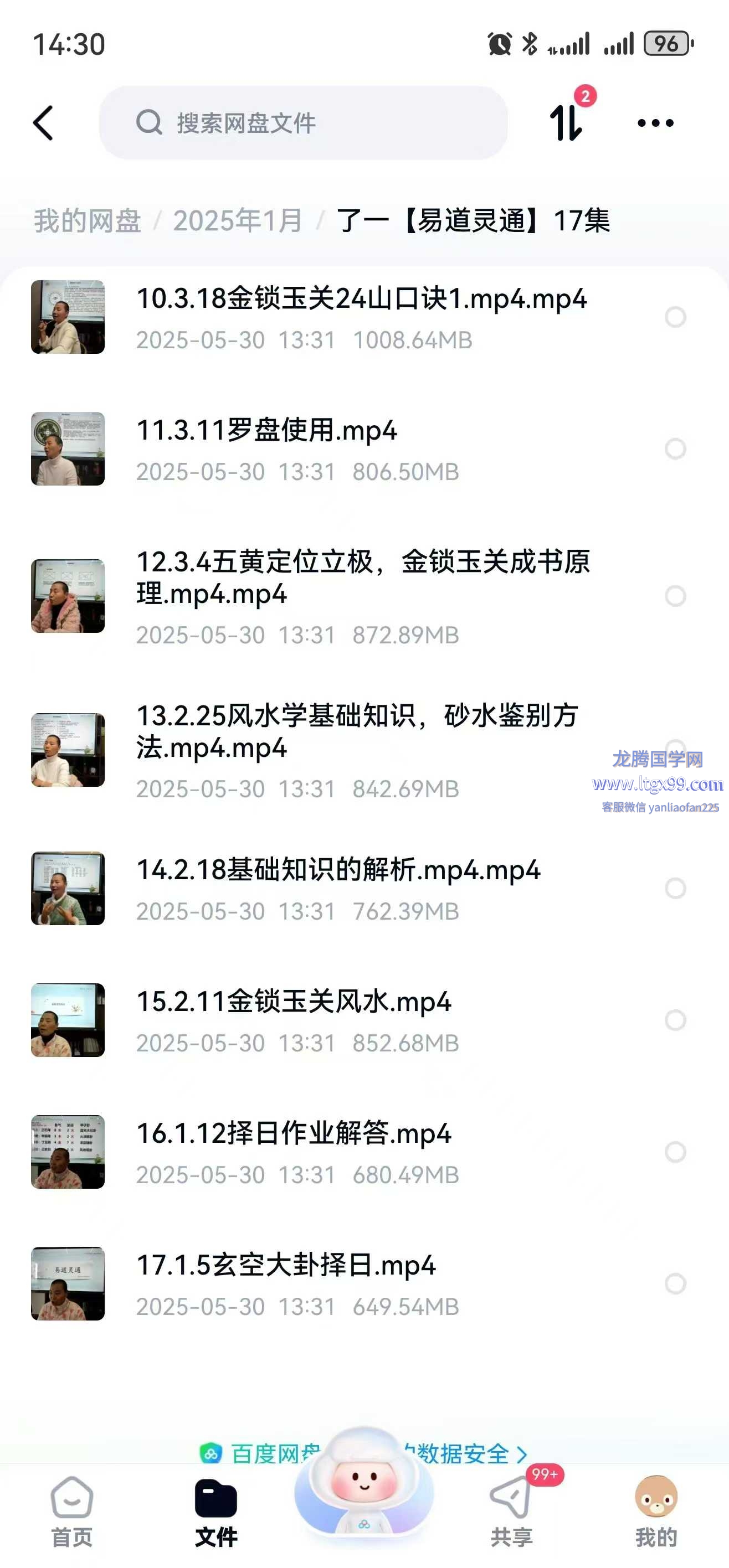Go to 我的网盘 in the breadcrumb
Image resolution: width=729 pixels, height=1568 pixels.
tap(87, 220)
